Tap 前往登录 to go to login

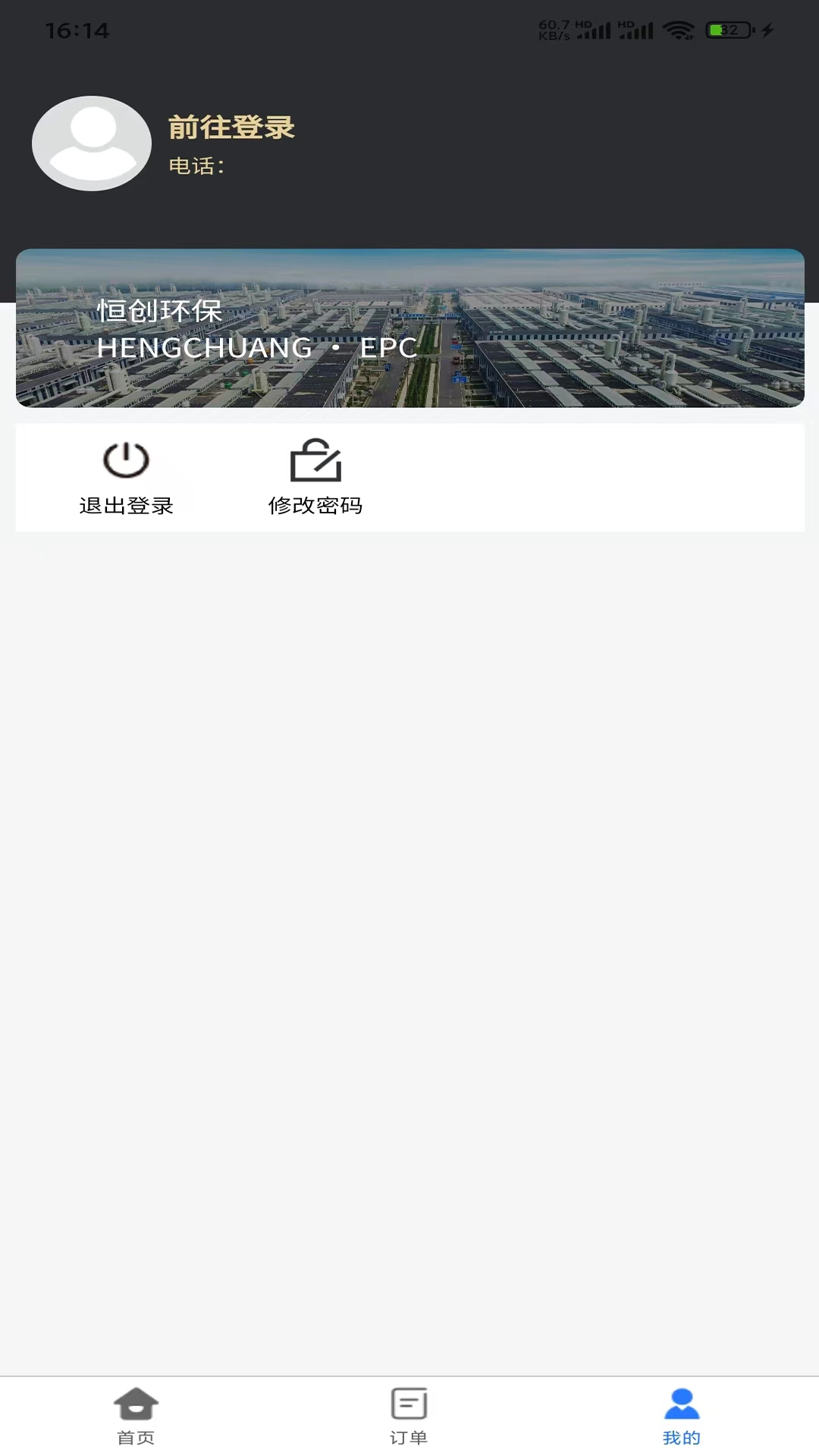231,127
